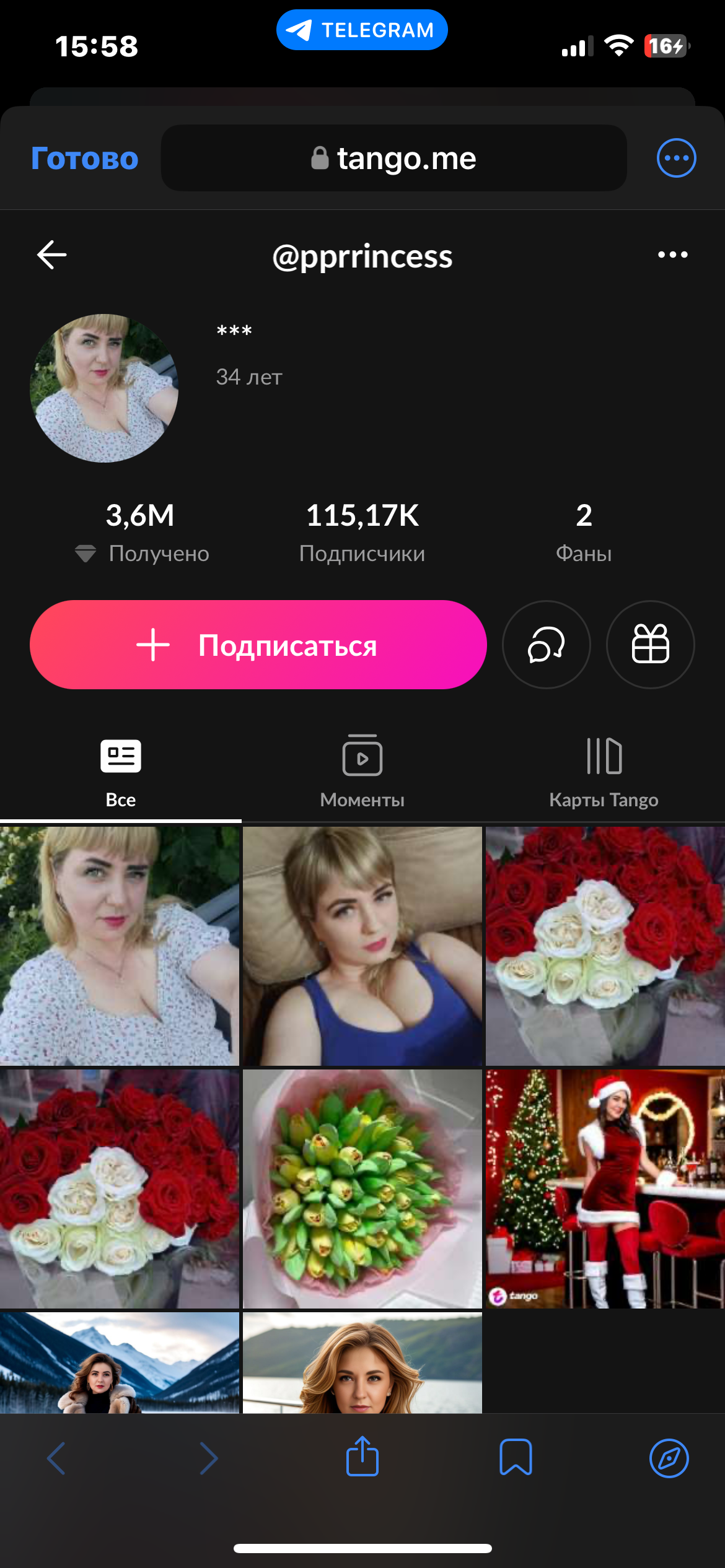Image resolution: width=725 pixels, height=1568 pixels.
Task: View the profile avatar photo
Action: (104, 388)
